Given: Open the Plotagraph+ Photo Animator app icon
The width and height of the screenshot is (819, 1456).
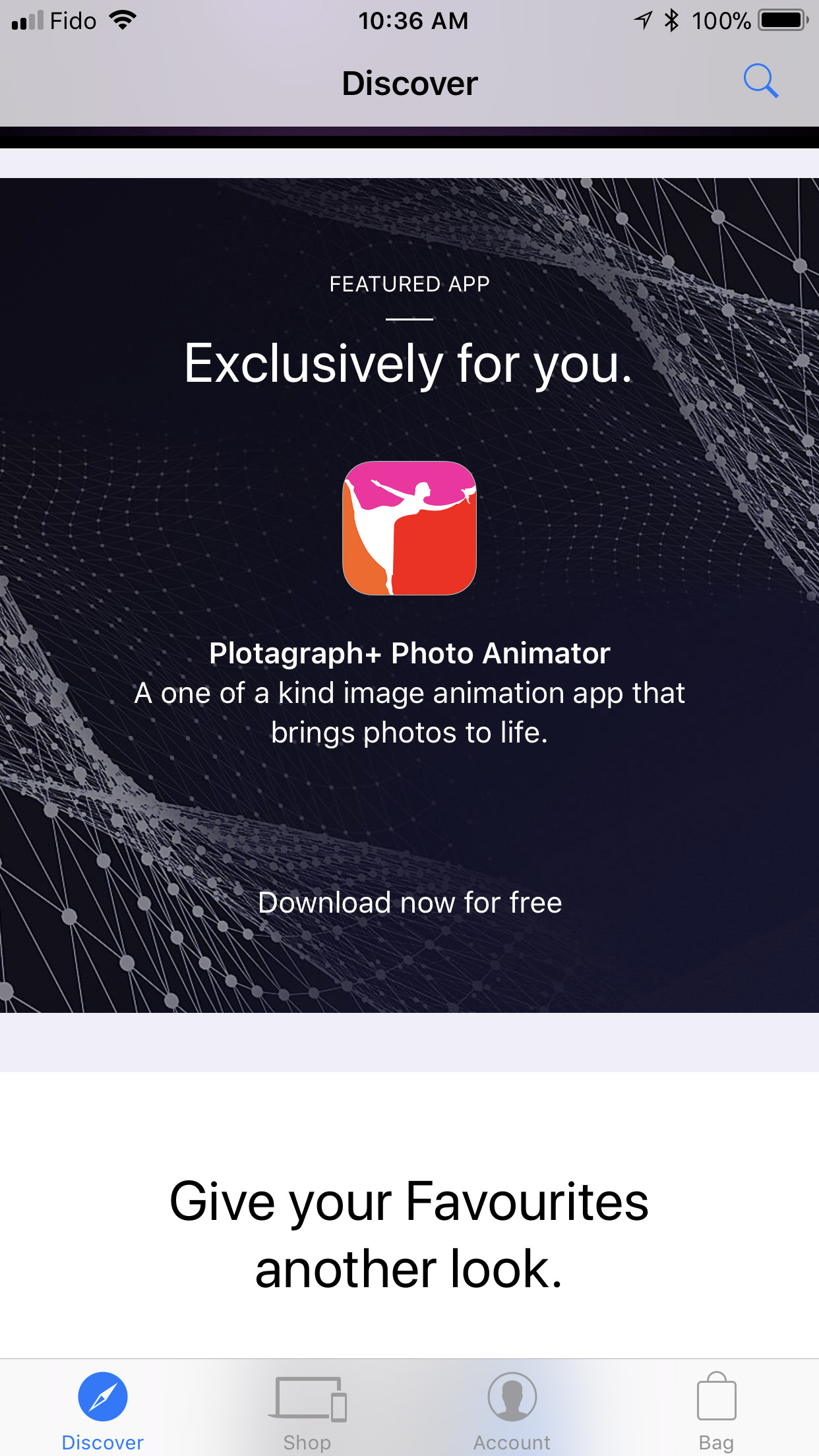Looking at the screenshot, I should click(409, 528).
